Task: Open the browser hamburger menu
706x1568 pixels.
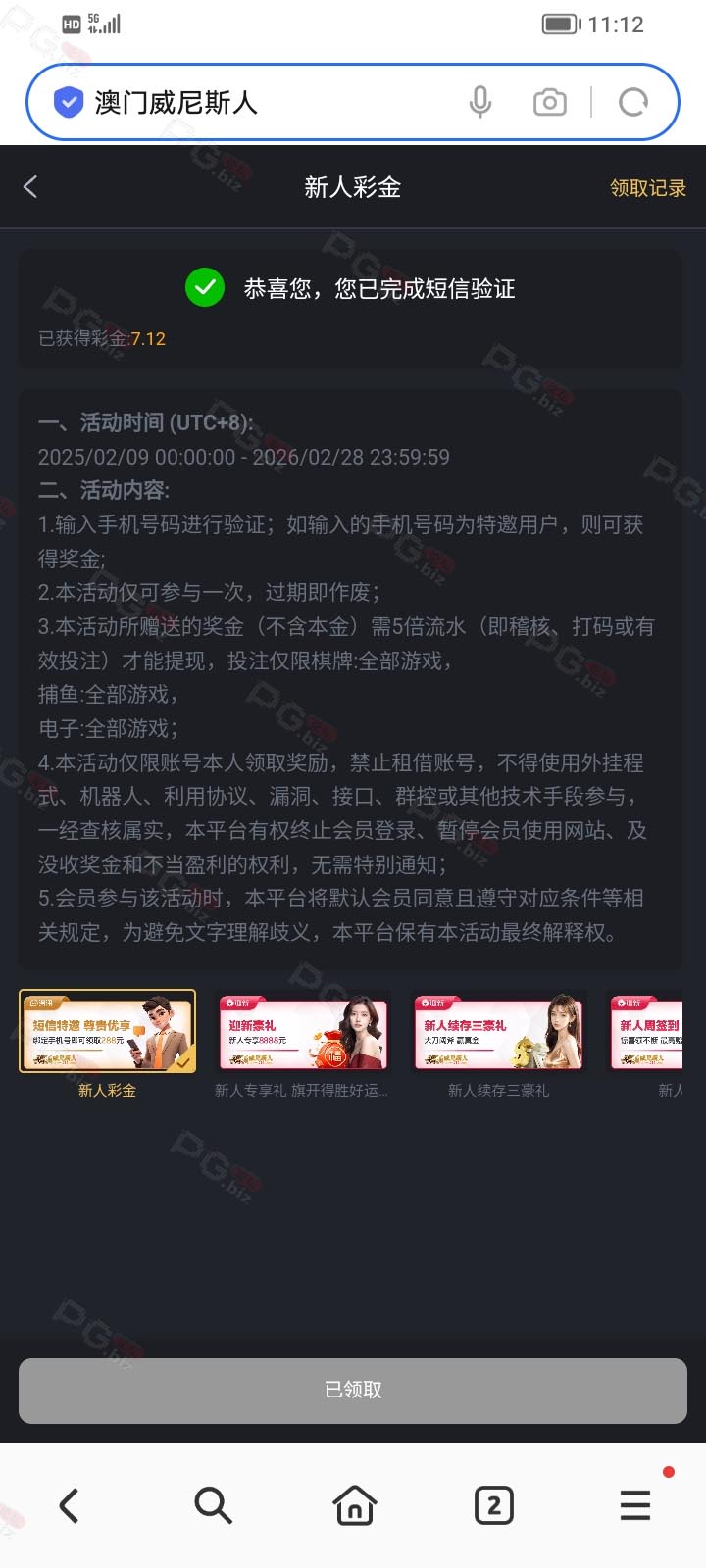Action: (635, 1505)
